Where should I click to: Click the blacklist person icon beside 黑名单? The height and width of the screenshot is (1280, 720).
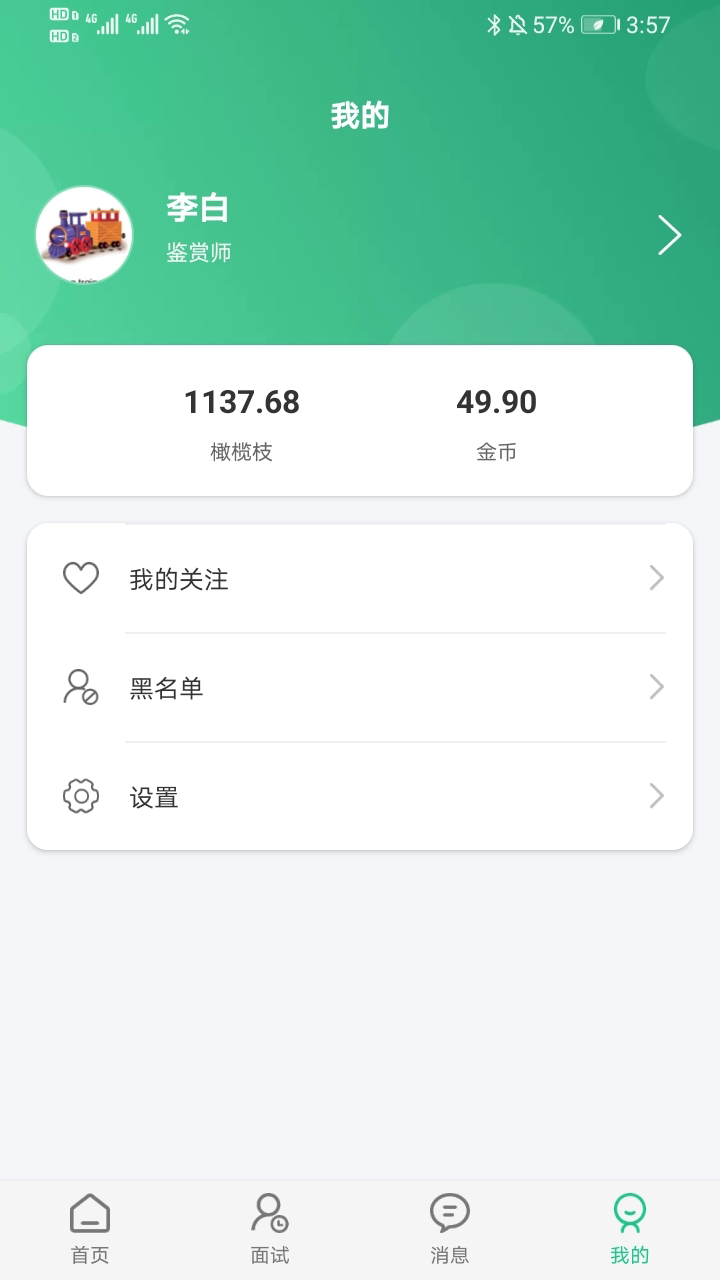pyautogui.click(x=81, y=688)
